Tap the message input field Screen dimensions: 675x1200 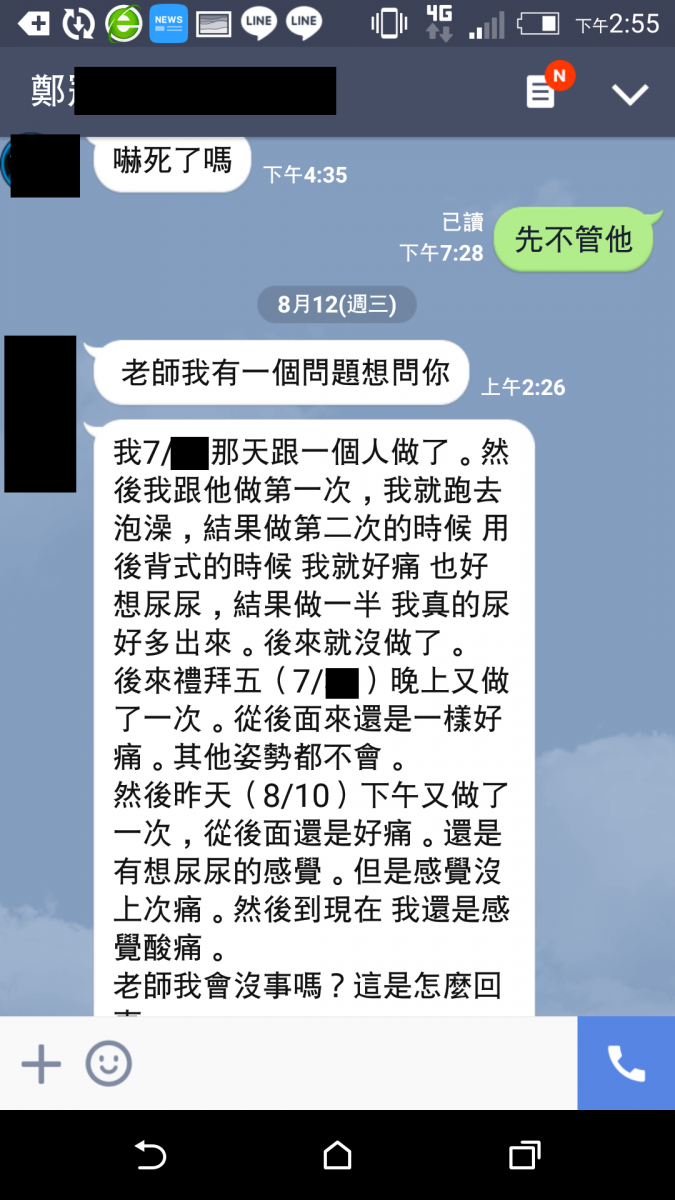tap(350, 1063)
